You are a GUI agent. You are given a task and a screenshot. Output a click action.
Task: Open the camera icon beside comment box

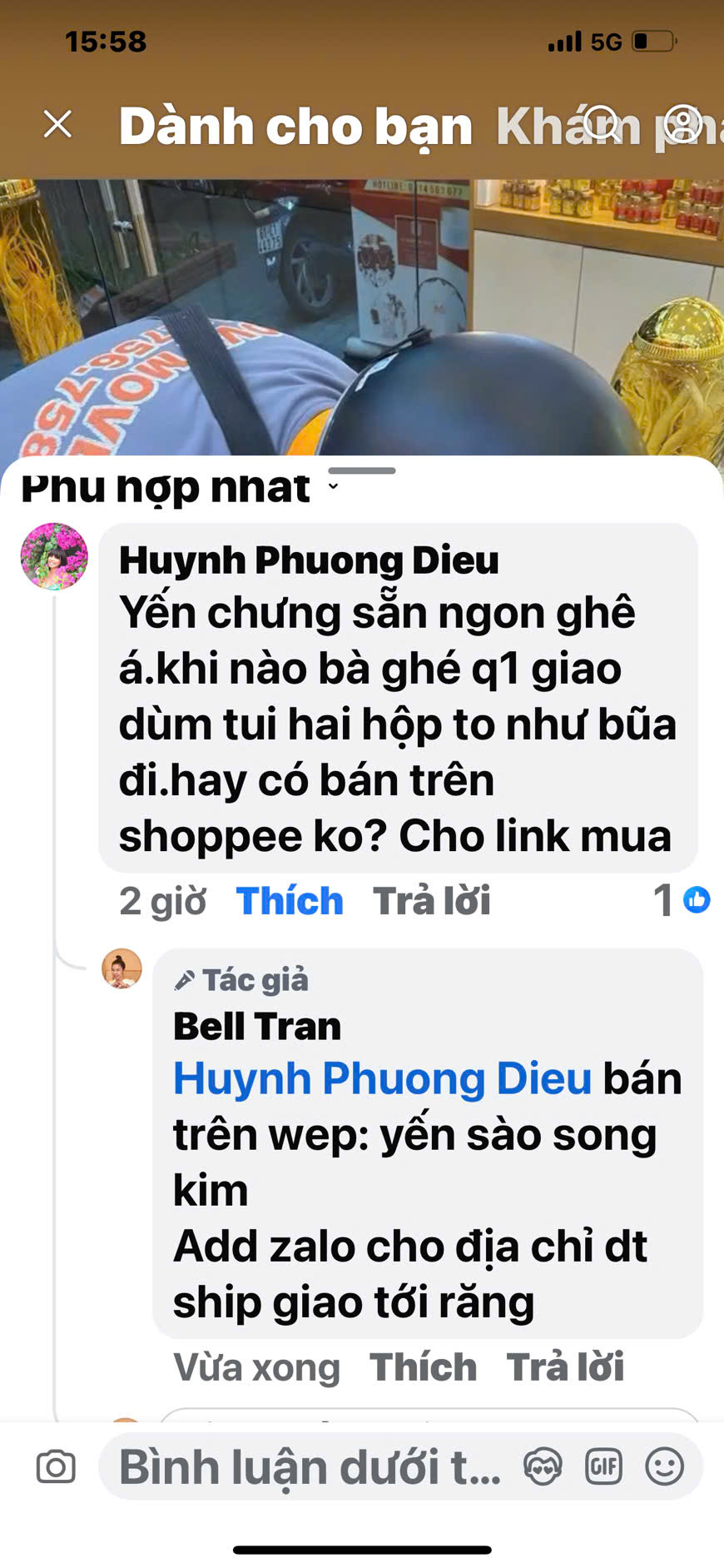[x=56, y=1467]
